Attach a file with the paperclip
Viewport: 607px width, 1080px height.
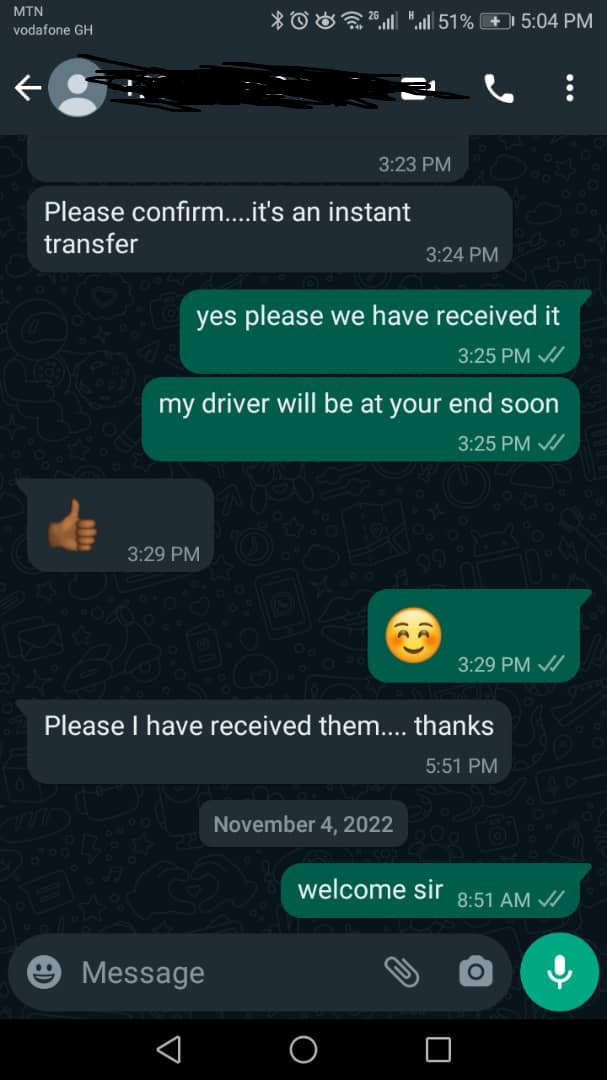(401, 971)
